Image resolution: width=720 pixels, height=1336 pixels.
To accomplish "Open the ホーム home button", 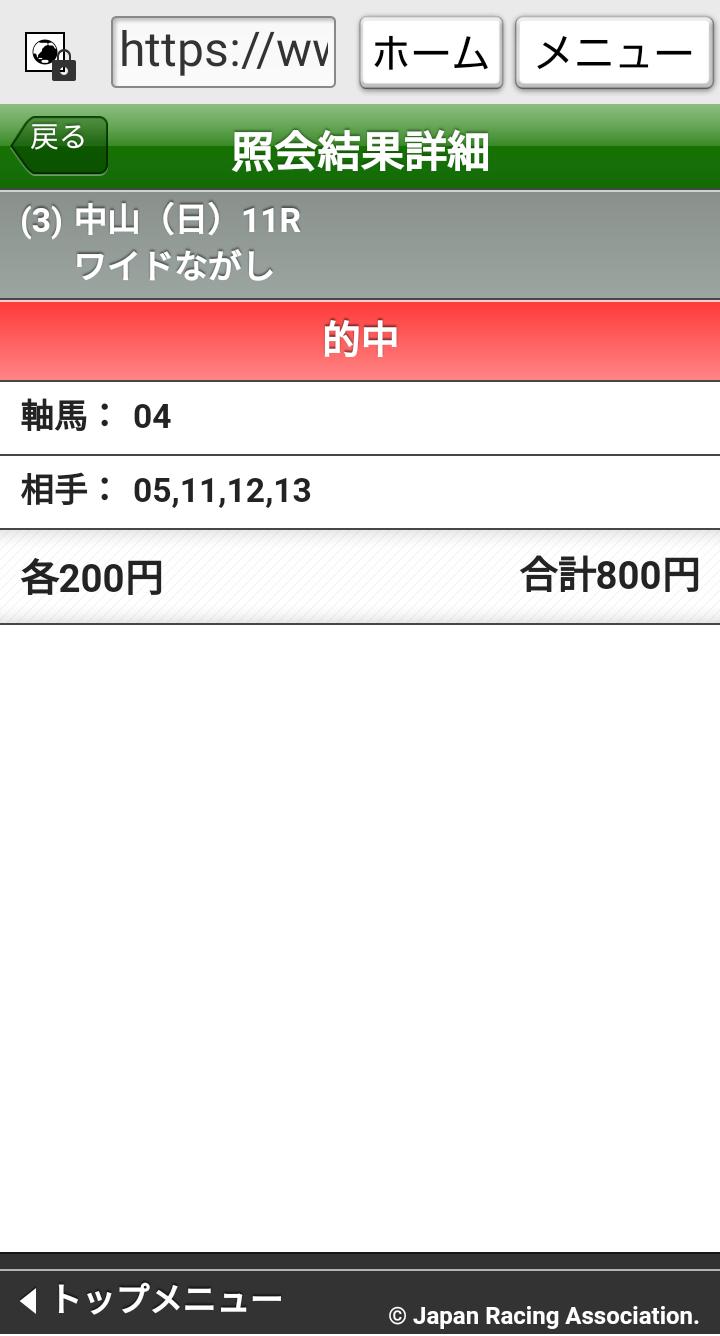I will [431, 52].
